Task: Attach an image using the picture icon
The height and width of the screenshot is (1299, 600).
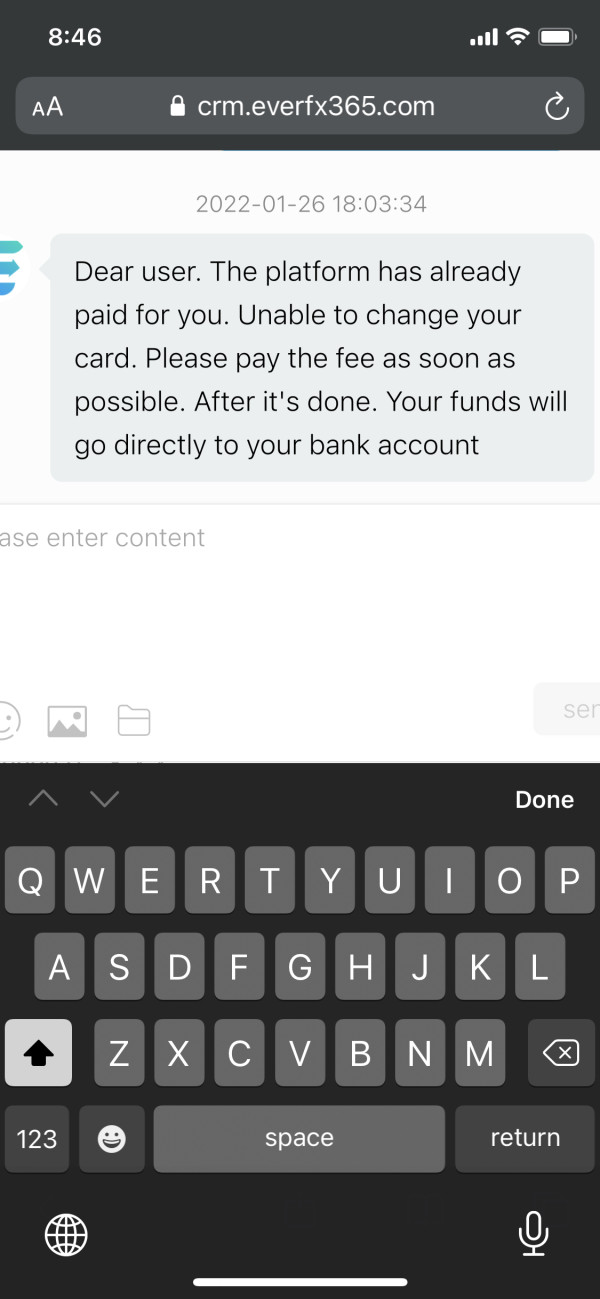Action: point(67,721)
